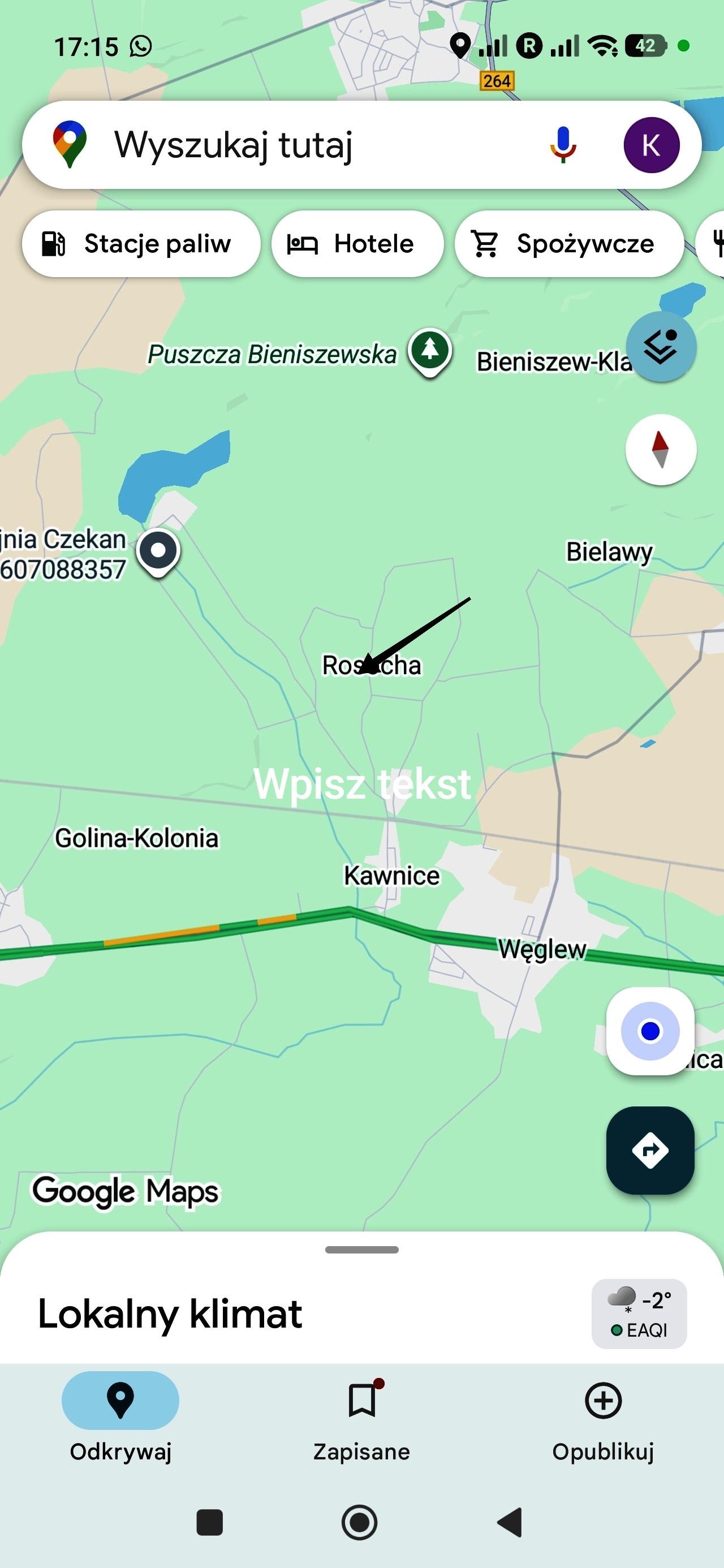724x1568 pixels.
Task: Return to the home screen
Action: point(359,1522)
